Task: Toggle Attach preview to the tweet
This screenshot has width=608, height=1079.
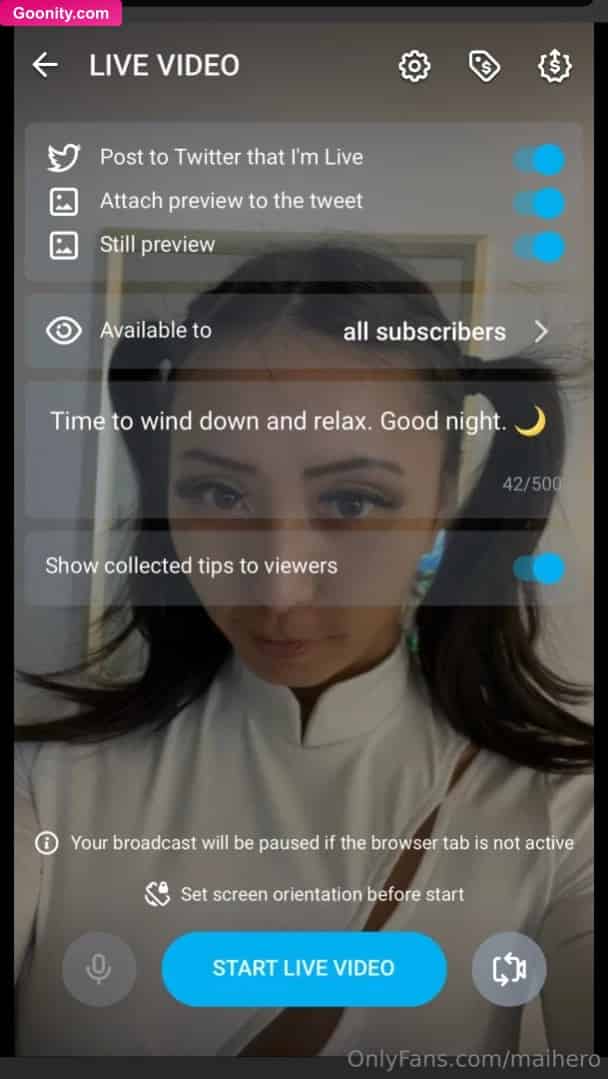Action: click(540, 203)
